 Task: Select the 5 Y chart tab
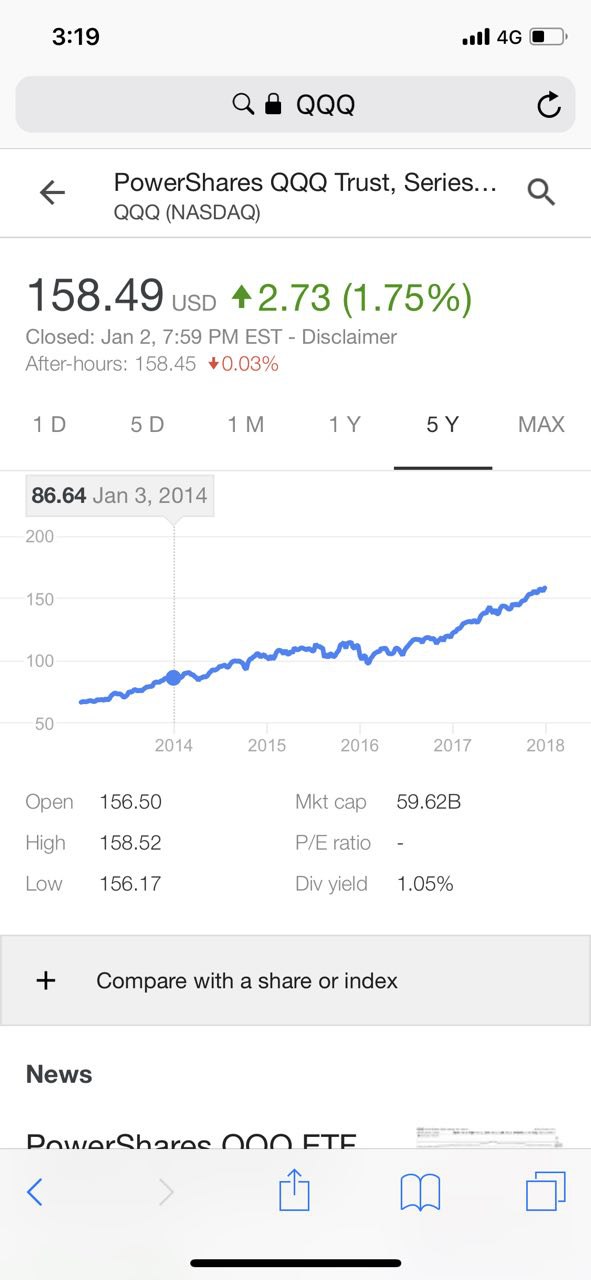pos(442,424)
